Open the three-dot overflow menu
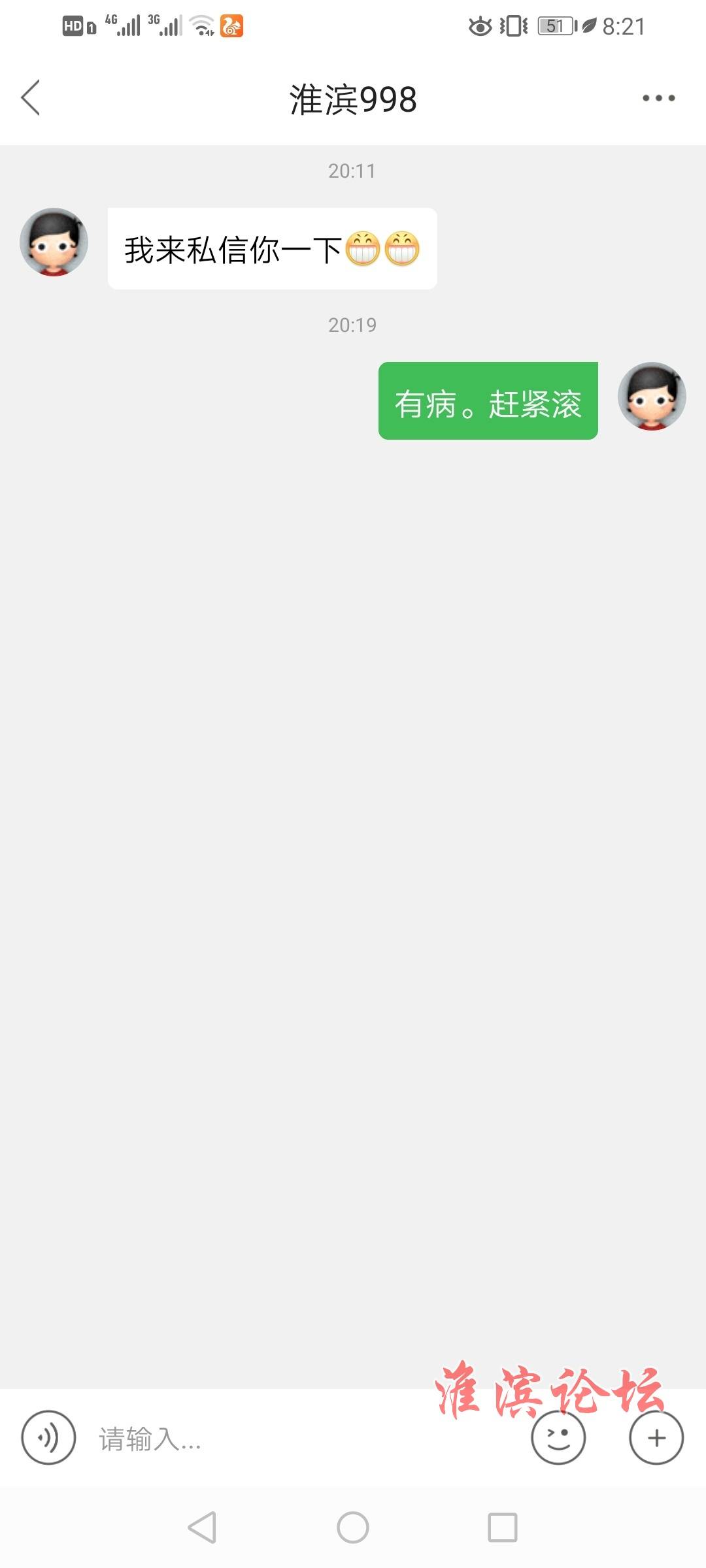The width and height of the screenshot is (706, 1568). coord(658,98)
